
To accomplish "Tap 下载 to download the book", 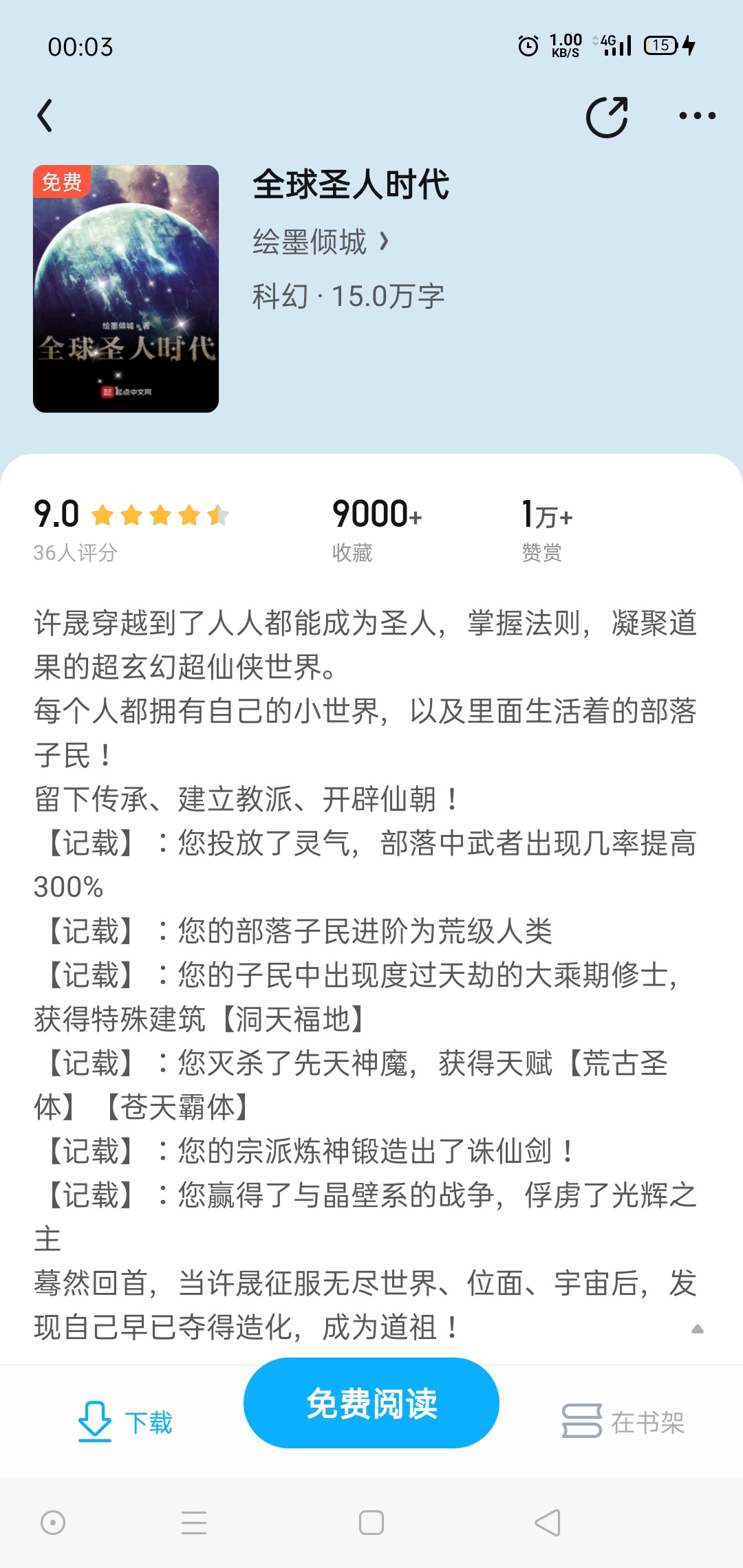I will pos(125,1422).
